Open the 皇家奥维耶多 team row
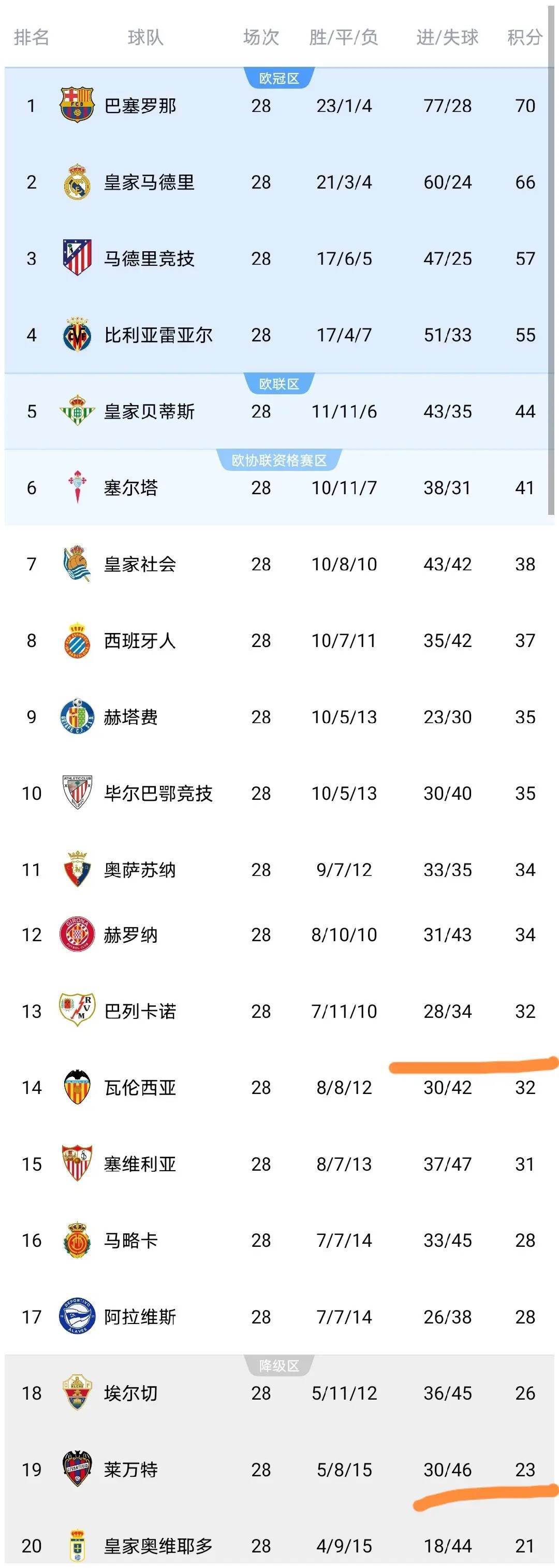This screenshot has width=559, height=1568. tap(279, 1540)
